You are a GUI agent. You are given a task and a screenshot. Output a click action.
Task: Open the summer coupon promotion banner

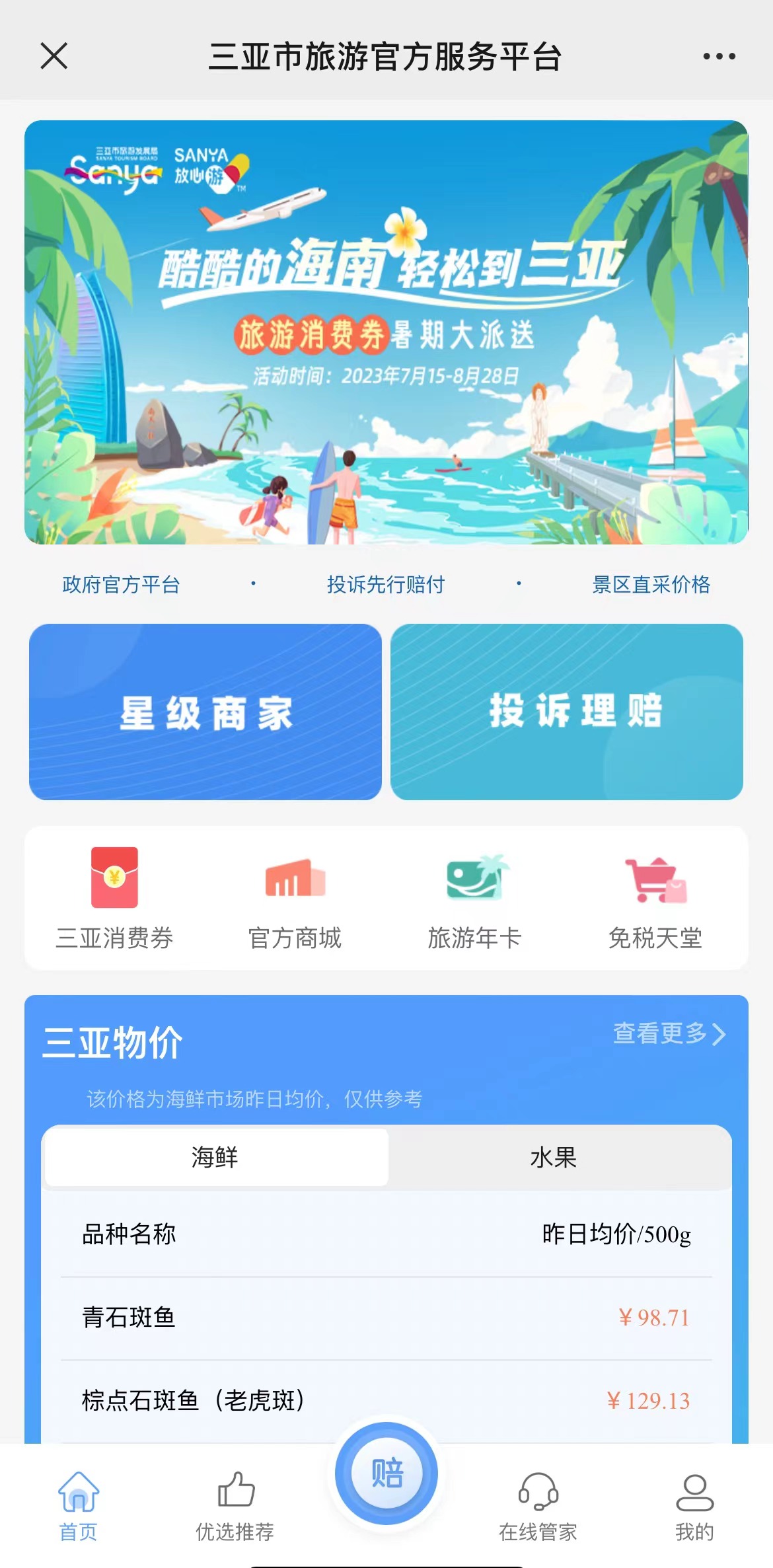tap(386, 330)
